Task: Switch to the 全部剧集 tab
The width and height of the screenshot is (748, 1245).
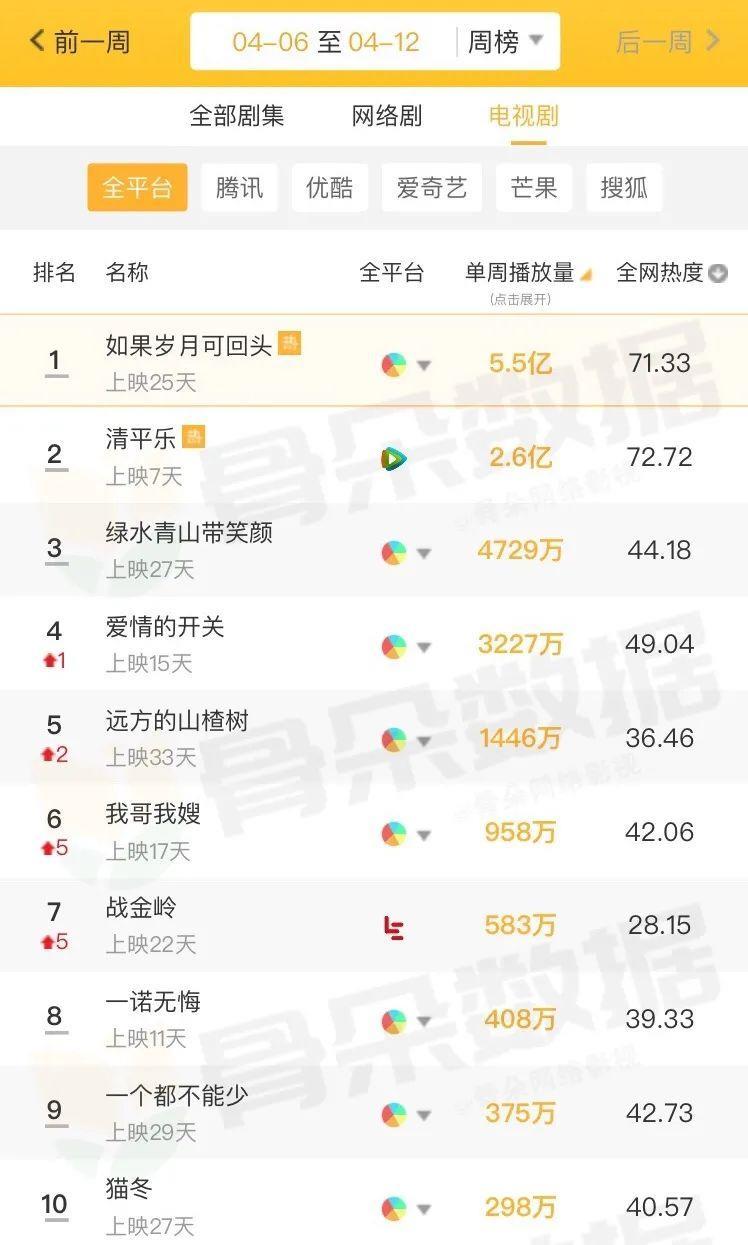Action: click(x=237, y=116)
